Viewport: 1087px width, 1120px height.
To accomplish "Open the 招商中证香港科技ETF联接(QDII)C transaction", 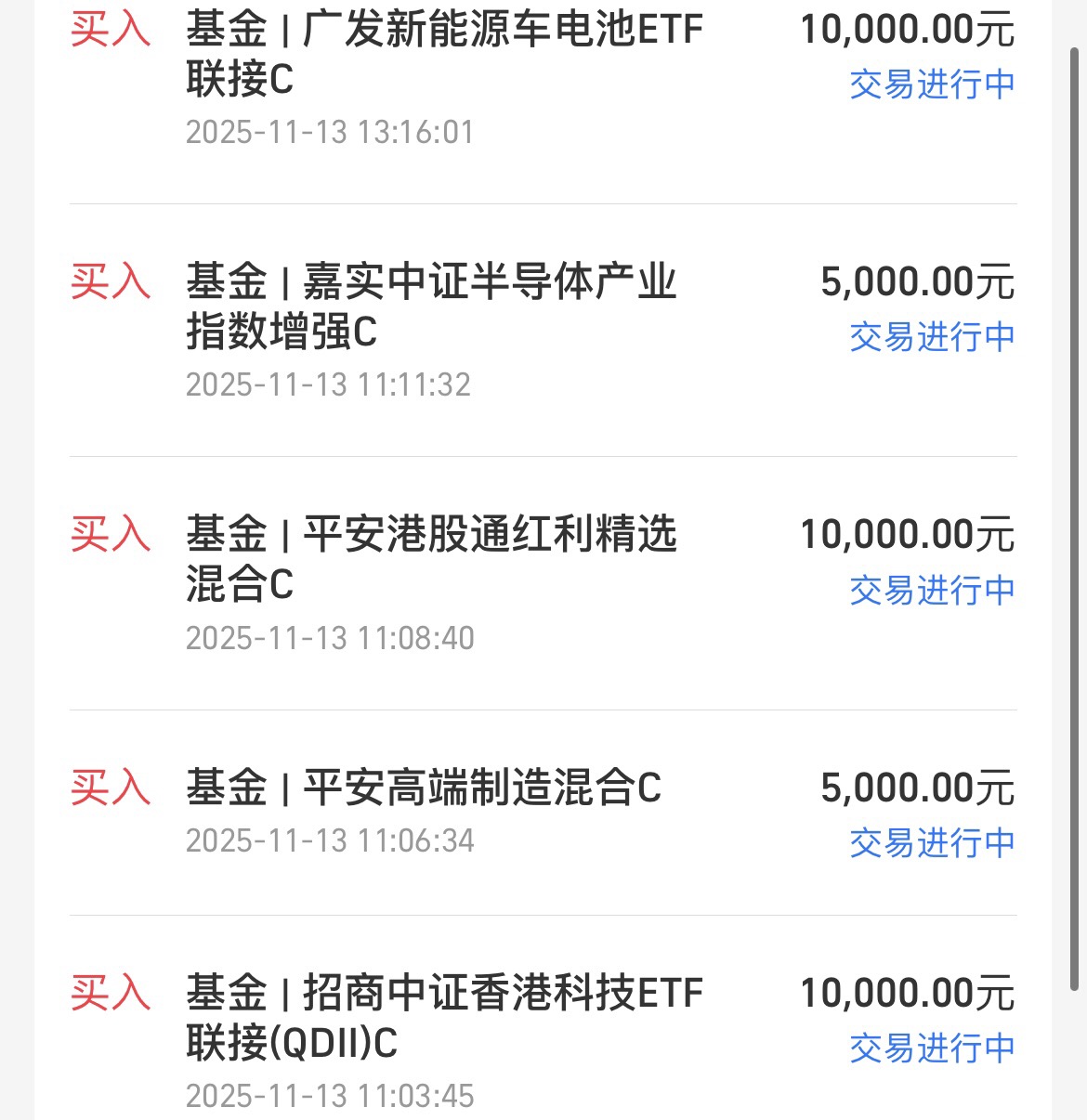I will click(543, 1019).
